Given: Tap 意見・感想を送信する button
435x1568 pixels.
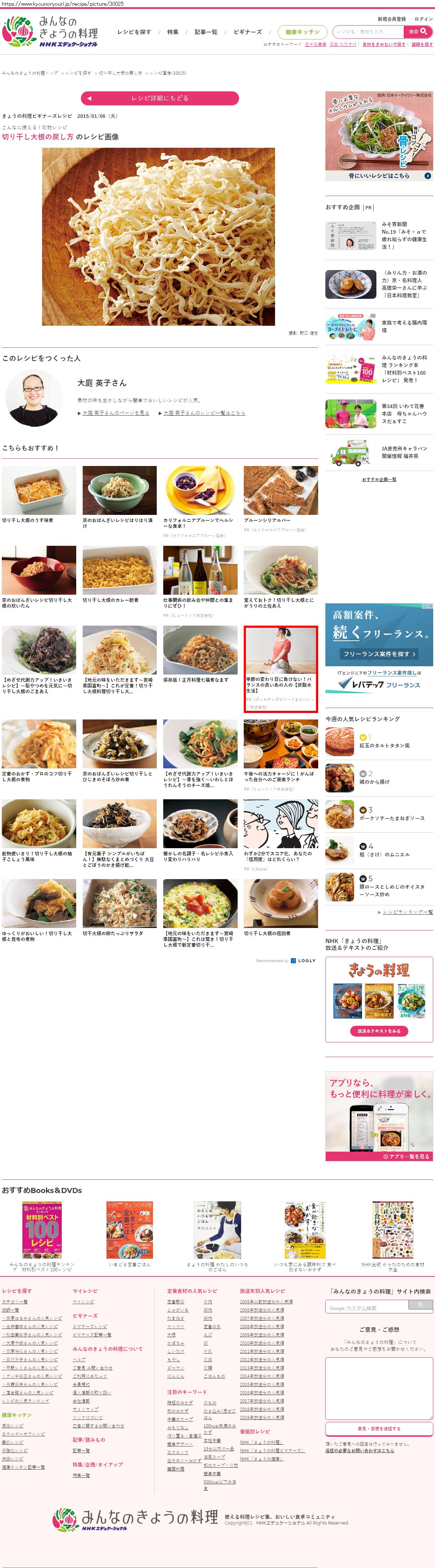Looking at the screenshot, I should tap(379, 1428).
